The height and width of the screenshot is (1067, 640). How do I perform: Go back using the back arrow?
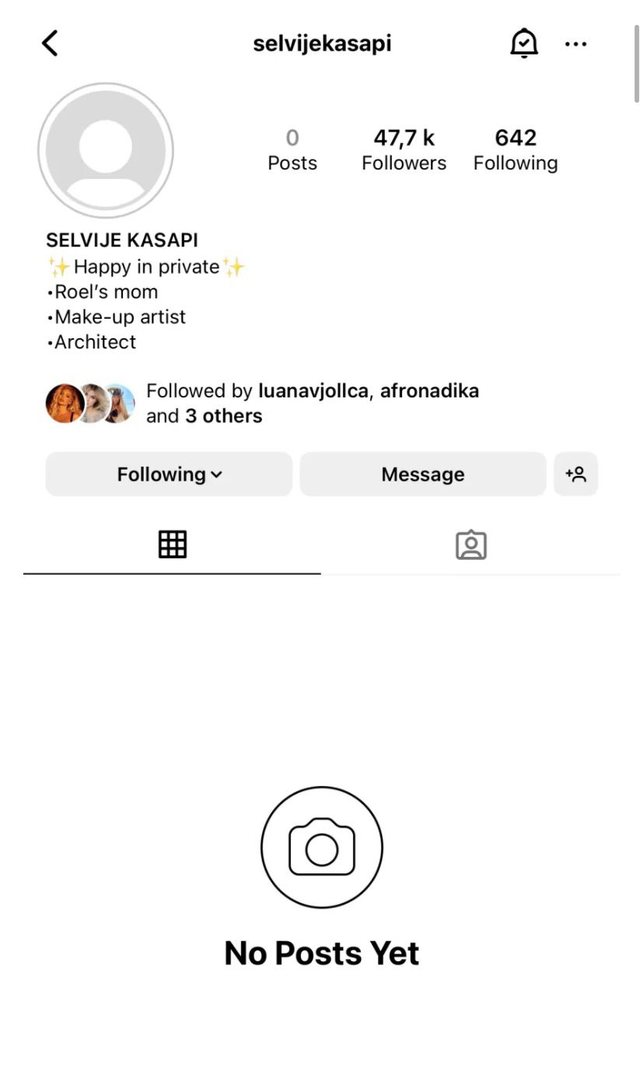[50, 43]
